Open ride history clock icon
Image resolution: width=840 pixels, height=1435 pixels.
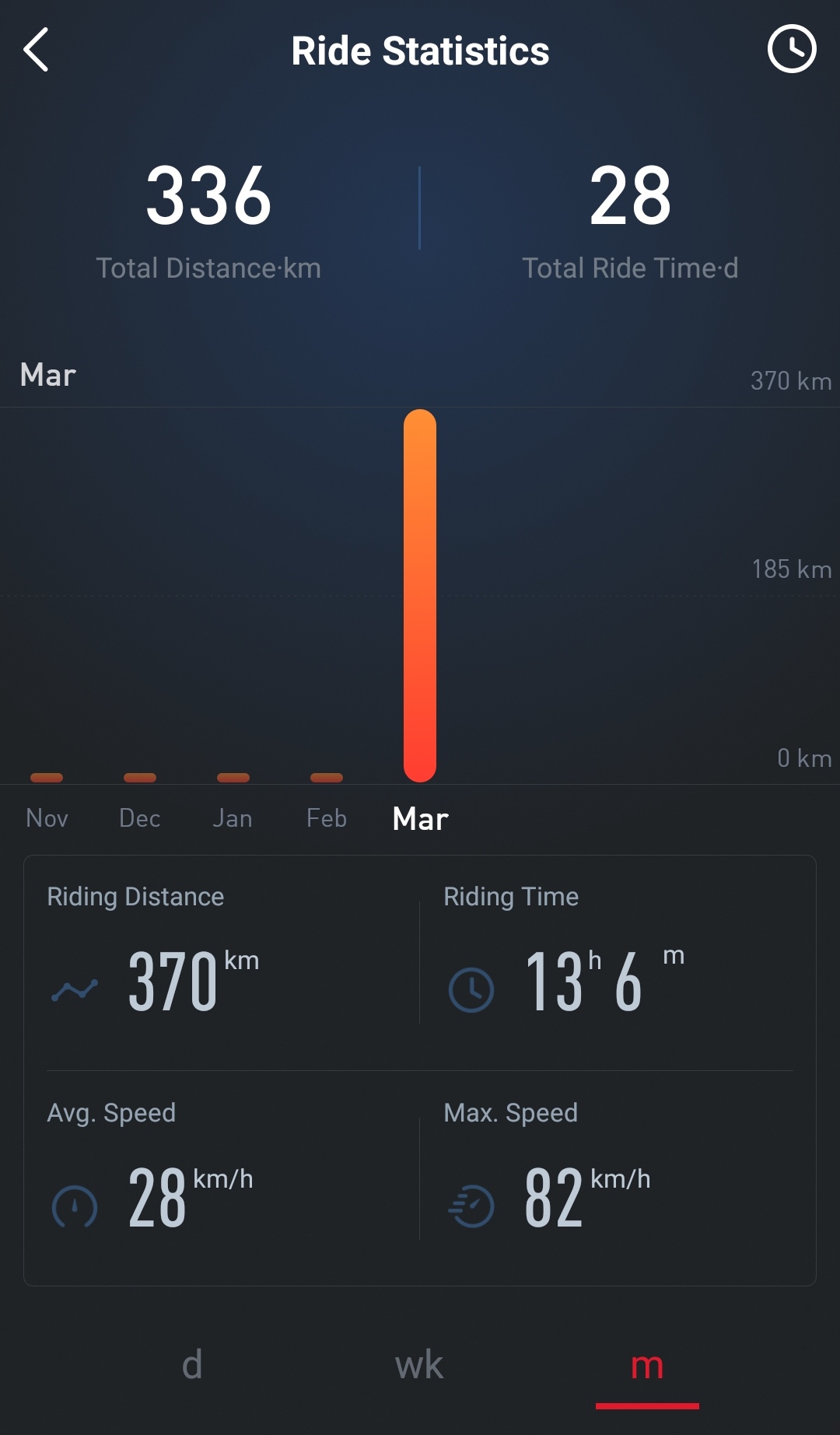click(791, 50)
